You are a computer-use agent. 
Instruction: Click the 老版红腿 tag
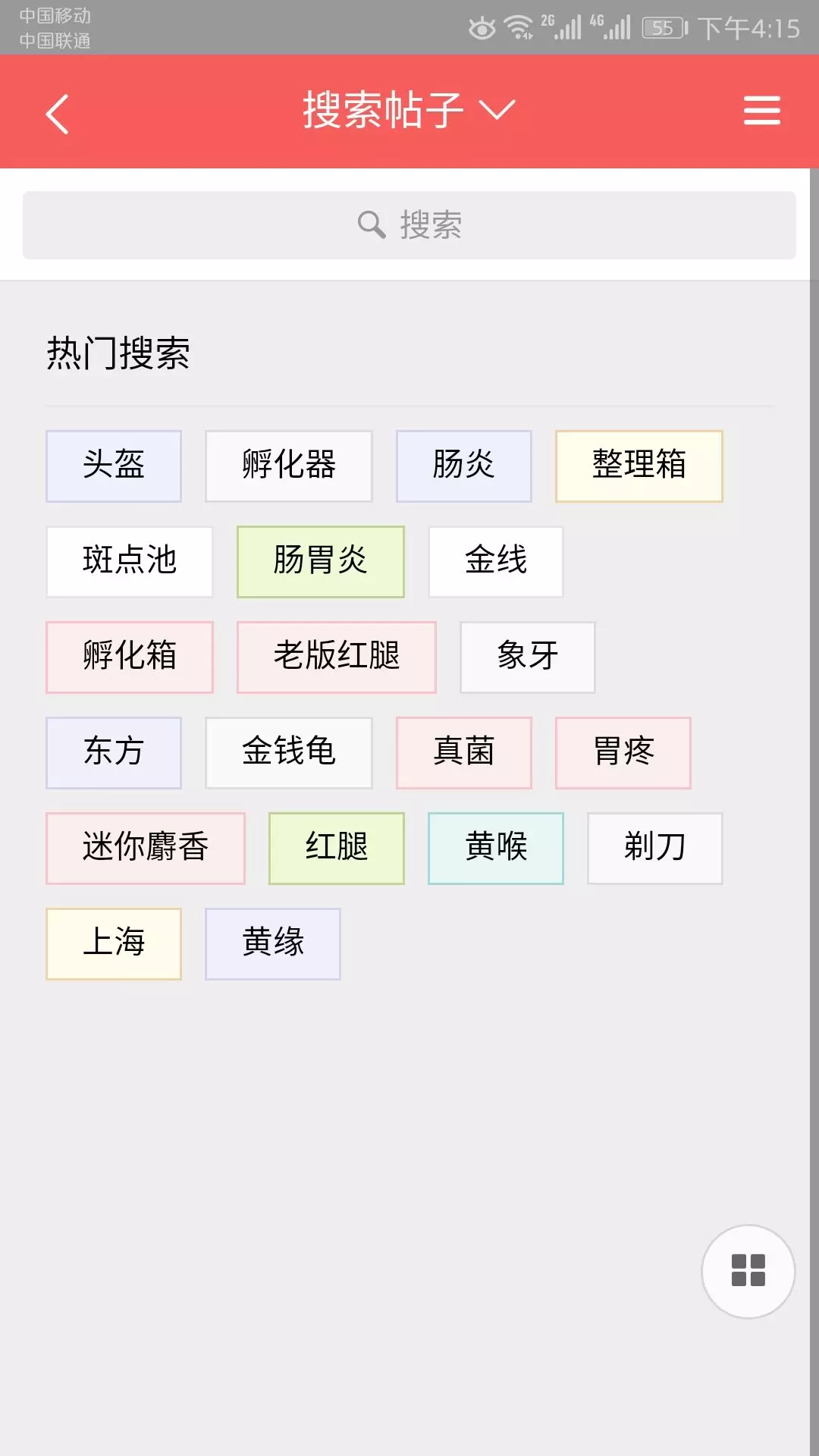click(x=337, y=657)
